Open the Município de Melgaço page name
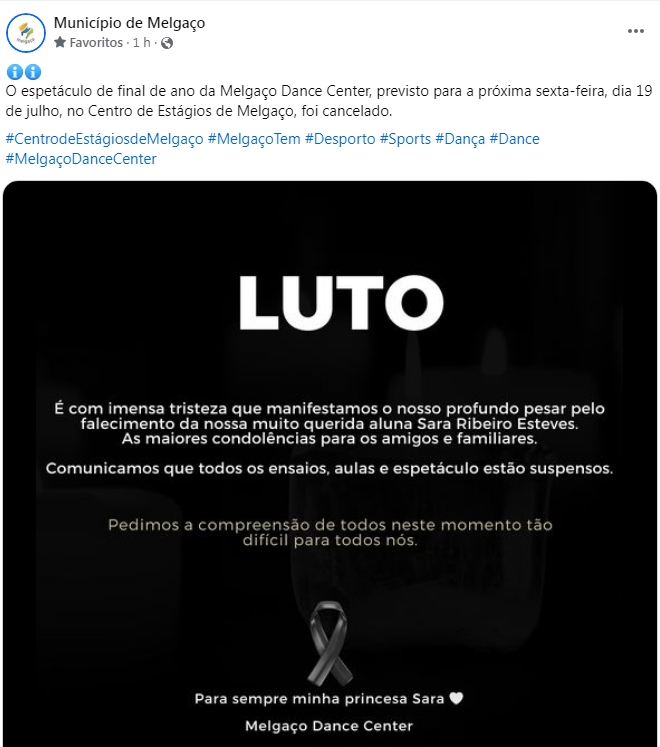The image size is (660, 747). coord(129,23)
